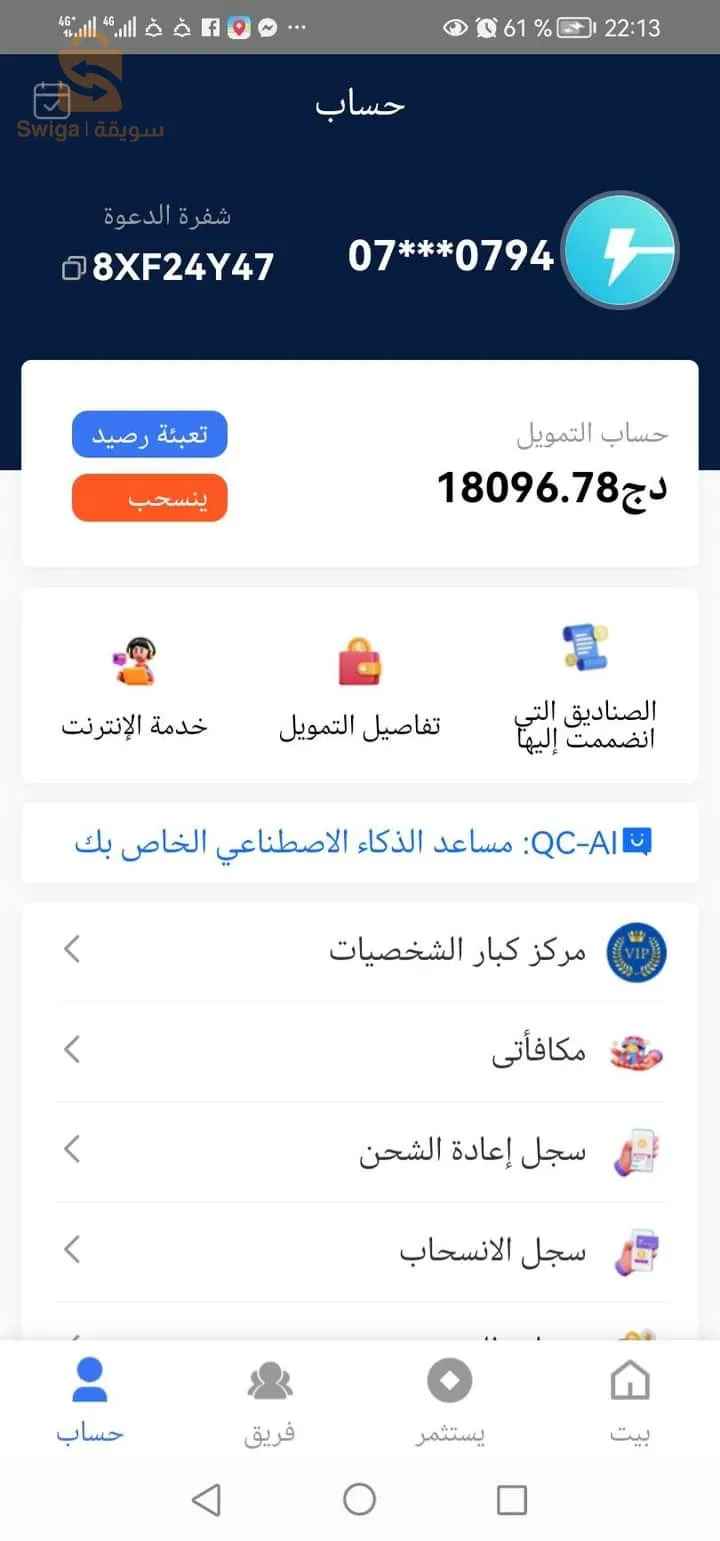Tap the user avatar lightning bolt
Viewport: 720px width, 1541px height.
(620, 250)
